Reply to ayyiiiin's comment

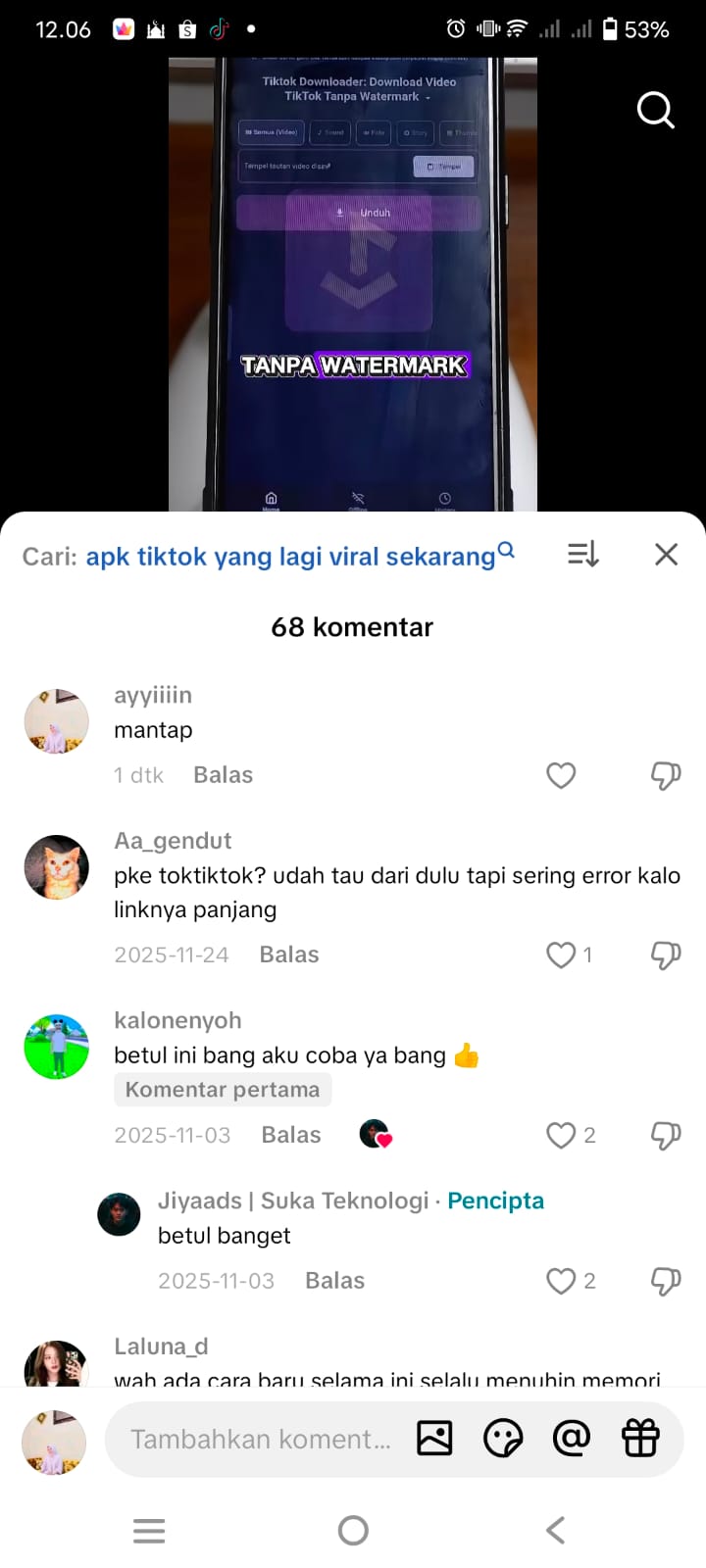(x=223, y=775)
